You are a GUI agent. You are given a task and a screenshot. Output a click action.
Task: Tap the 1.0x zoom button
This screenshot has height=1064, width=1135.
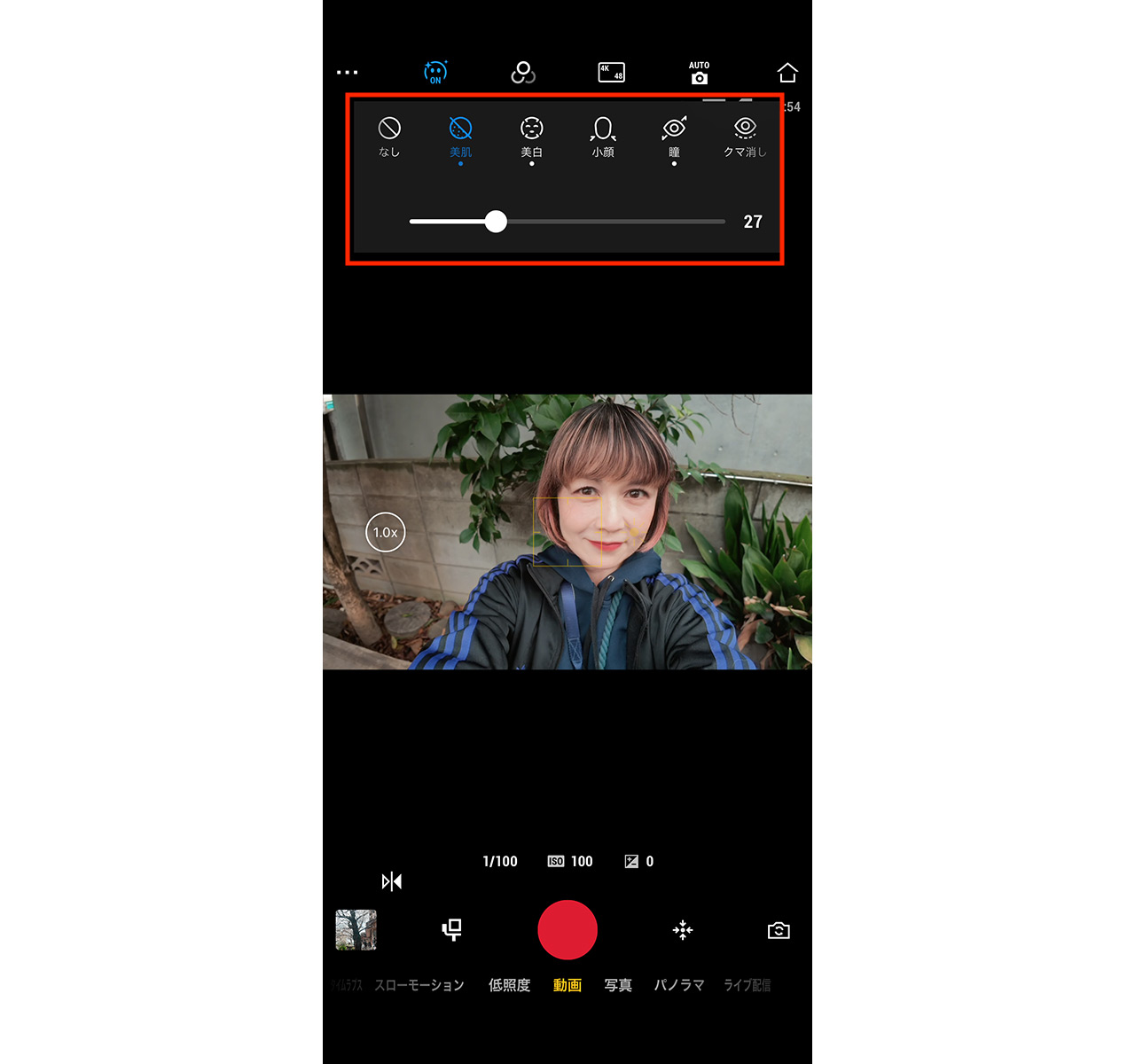point(385,532)
